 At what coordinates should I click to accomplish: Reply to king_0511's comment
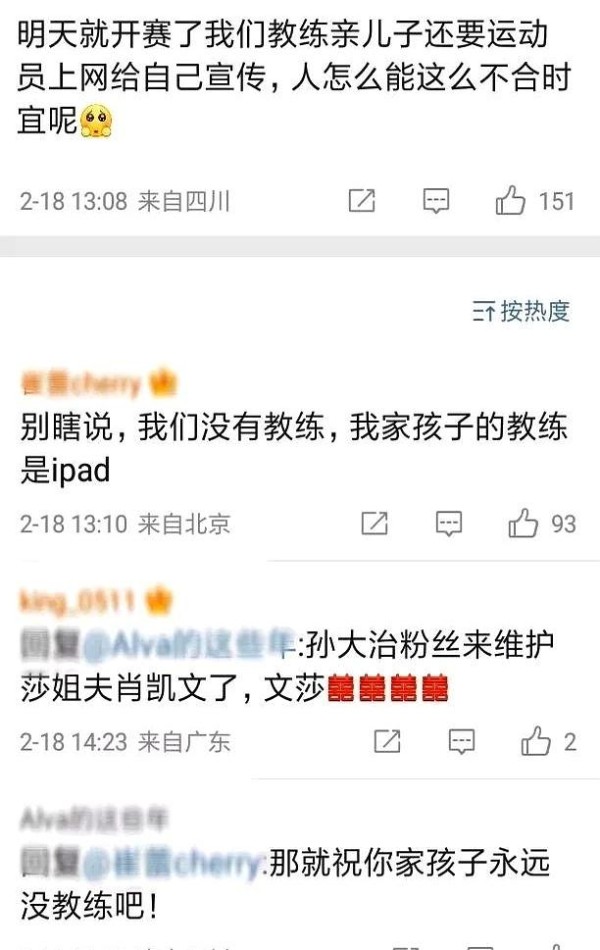pyautogui.click(x=461, y=742)
